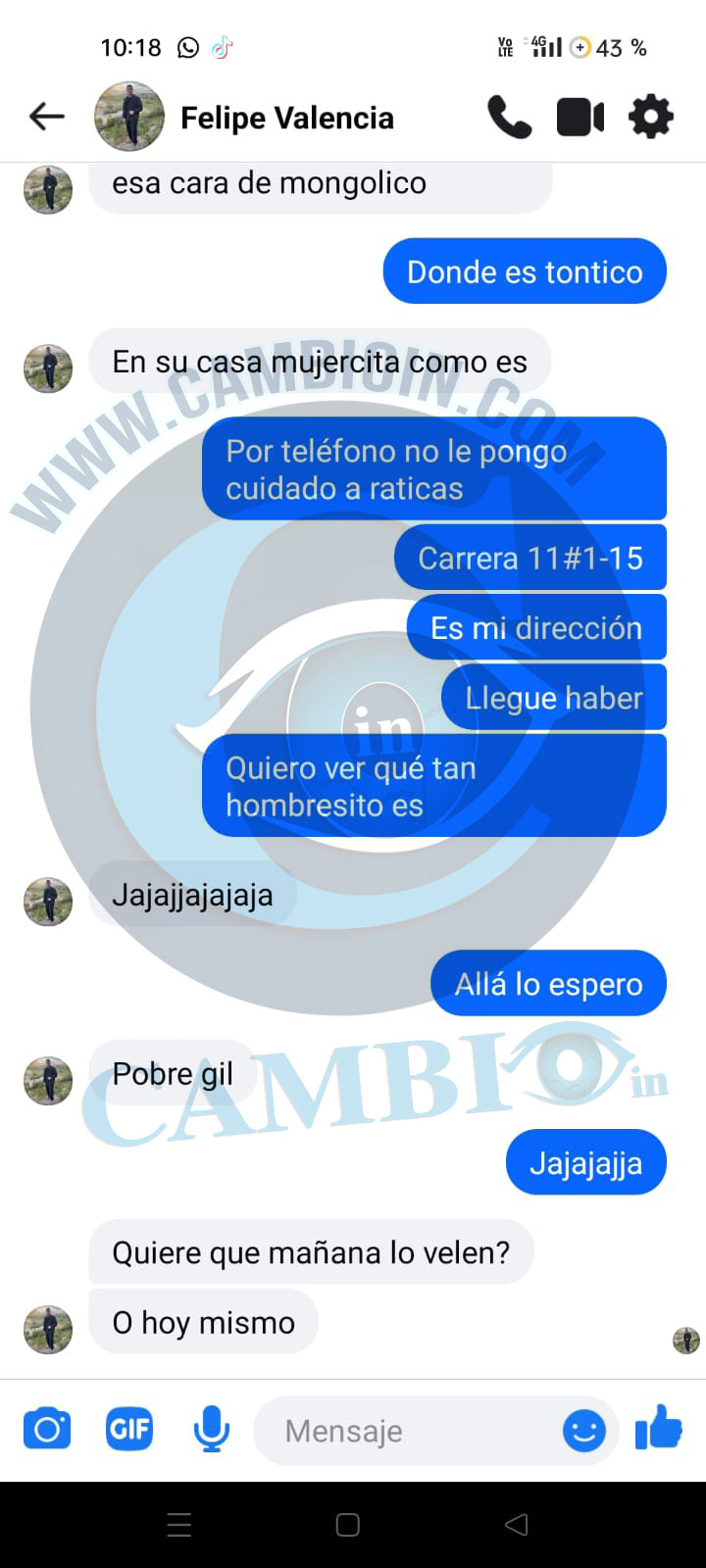Viewport: 706px width, 1568px height.
Task: Start a voice call with Felipe Valencia
Action: (x=509, y=118)
